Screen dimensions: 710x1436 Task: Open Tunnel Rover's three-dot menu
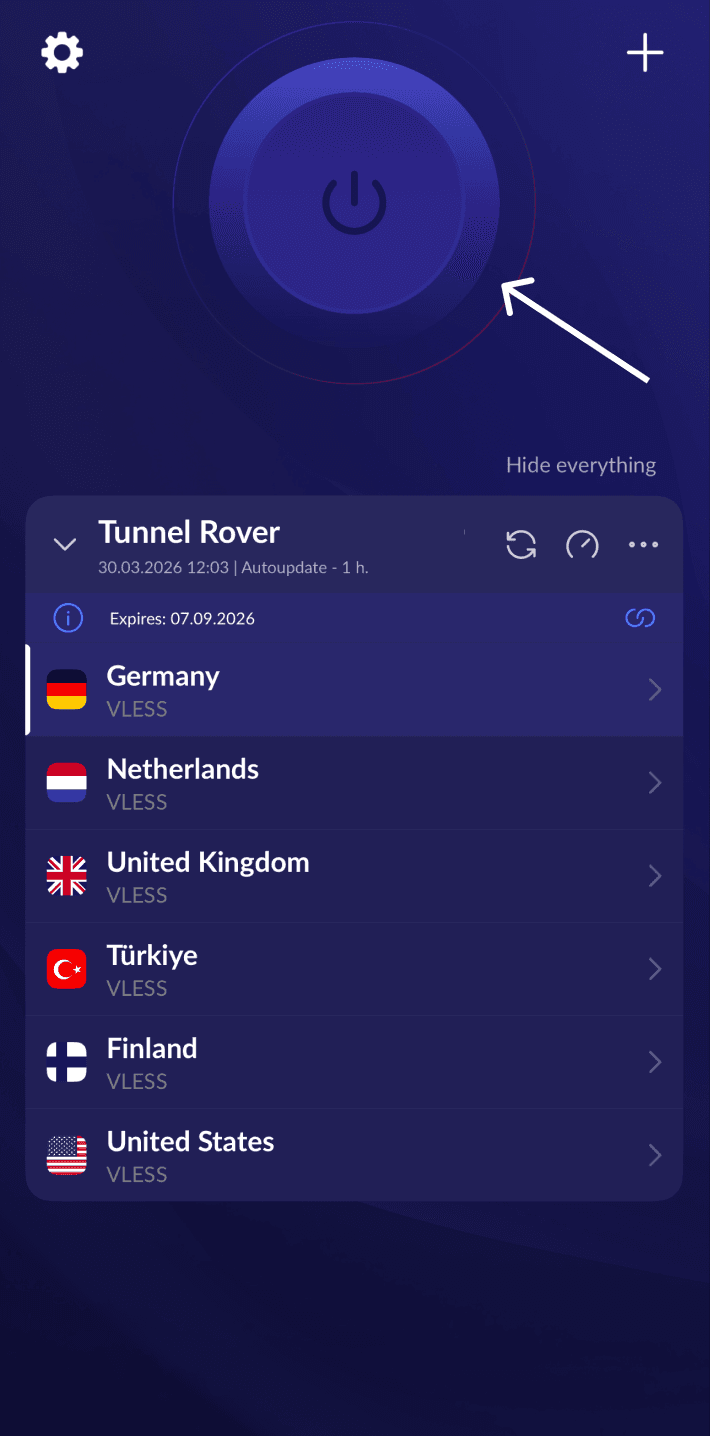643,544
